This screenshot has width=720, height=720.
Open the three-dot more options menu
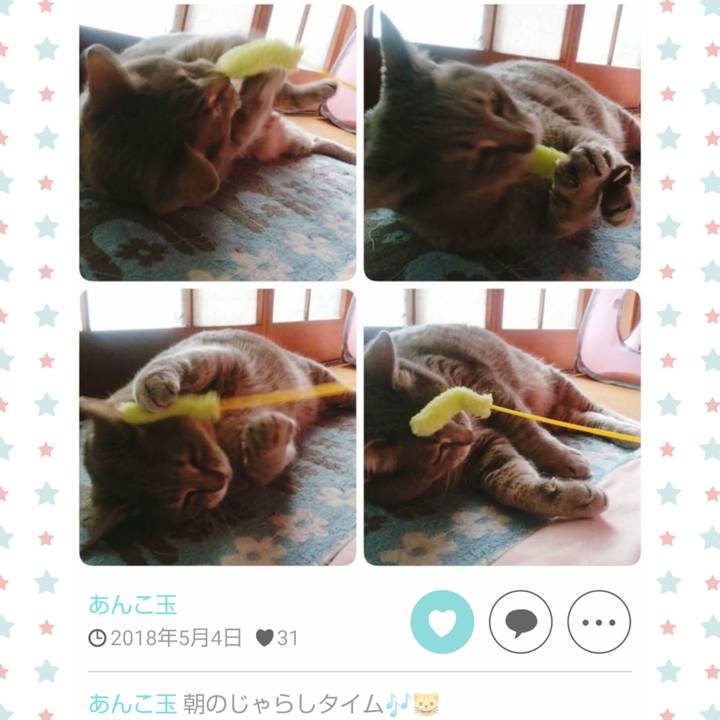598,621
